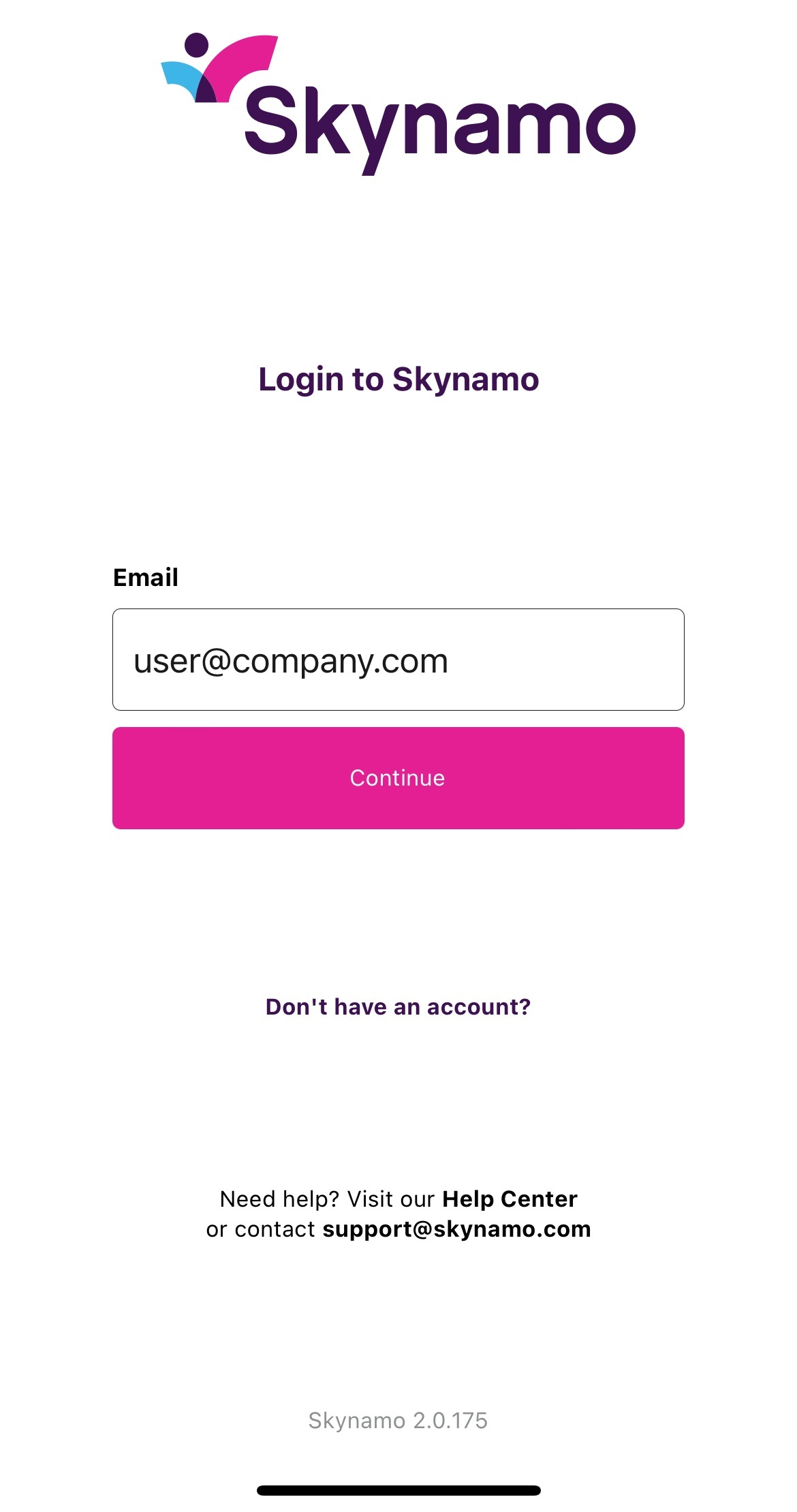Open the "Don't have an account?" link
Viewport: 797px width, 1512px height.
click(x=398, y=1006)
